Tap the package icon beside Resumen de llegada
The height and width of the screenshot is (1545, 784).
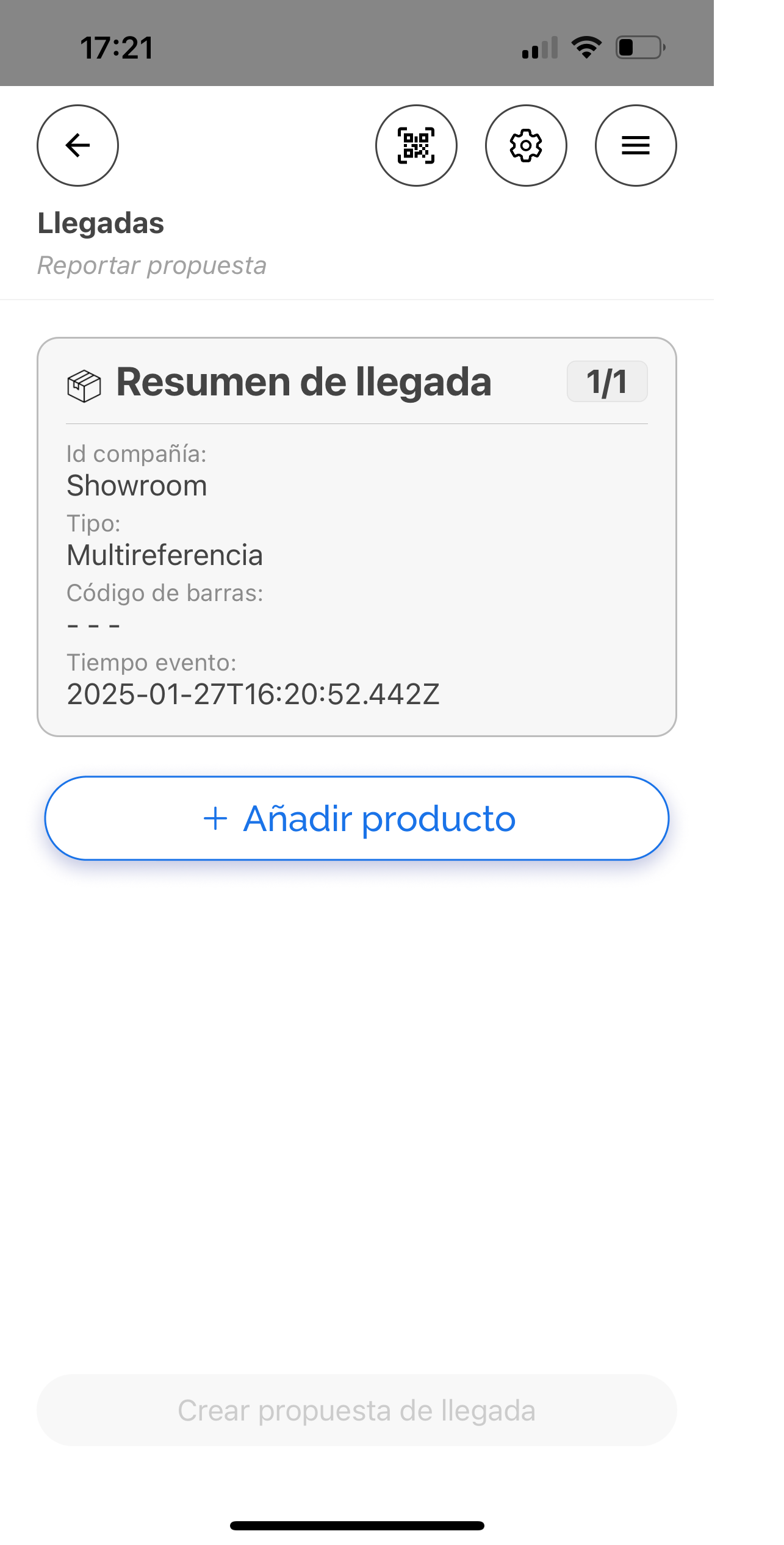click(84, 383)
